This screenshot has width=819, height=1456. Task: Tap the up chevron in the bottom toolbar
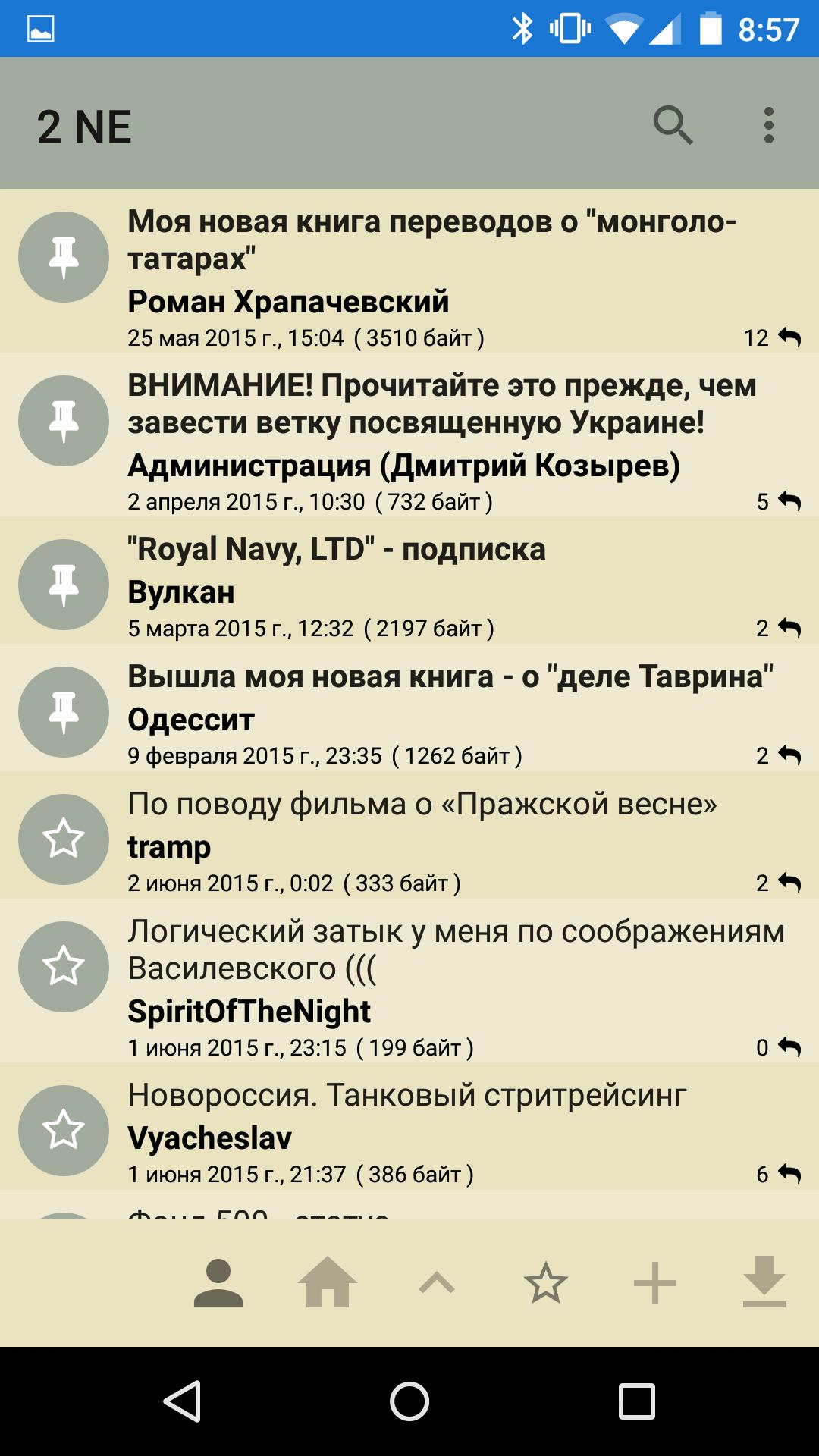[x=437, y=1283]
